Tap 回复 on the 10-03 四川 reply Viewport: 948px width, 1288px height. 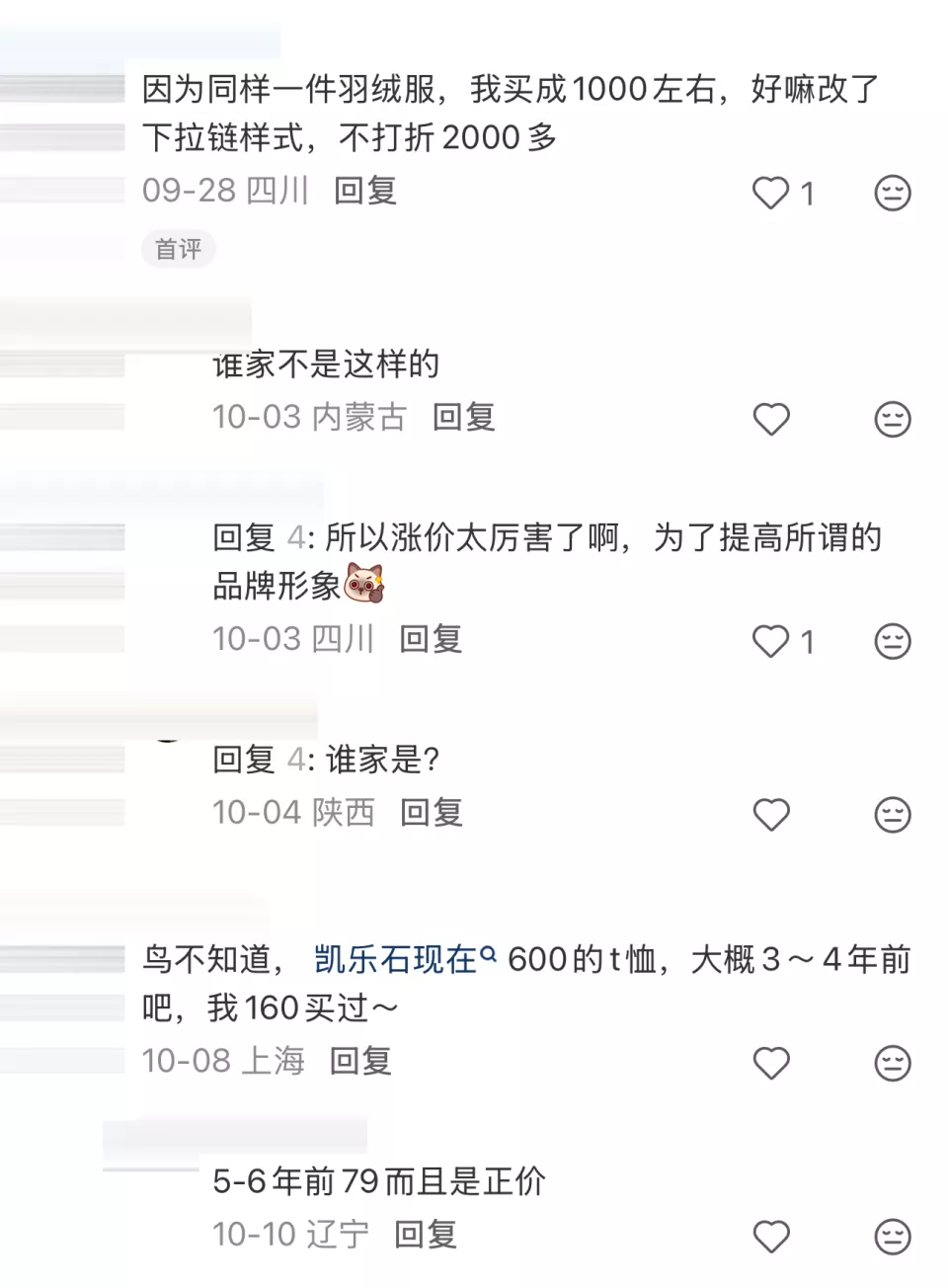tap(431, 639)
